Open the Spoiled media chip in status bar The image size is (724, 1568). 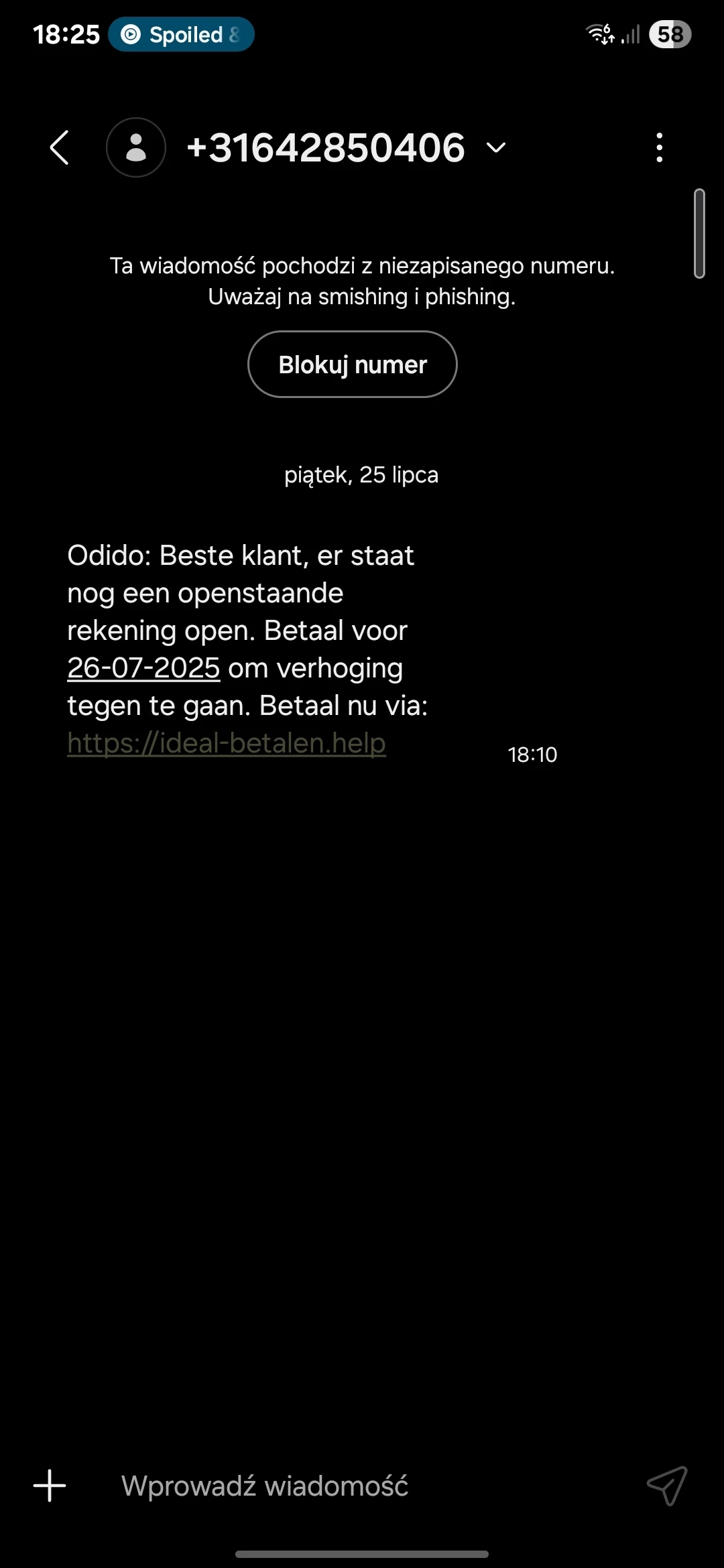point(181,35)
